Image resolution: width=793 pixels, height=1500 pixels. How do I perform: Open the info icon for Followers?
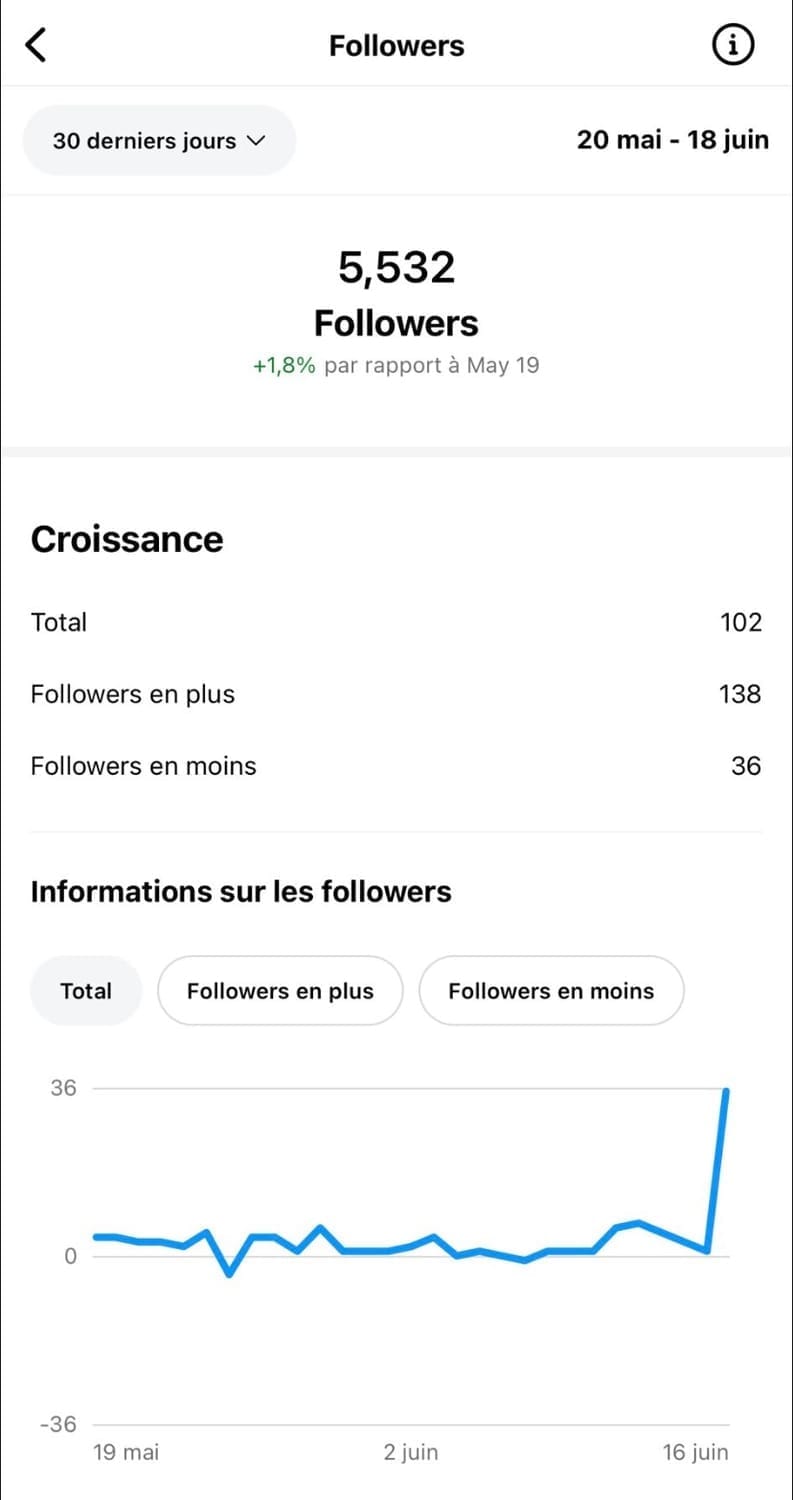[733, 45]
